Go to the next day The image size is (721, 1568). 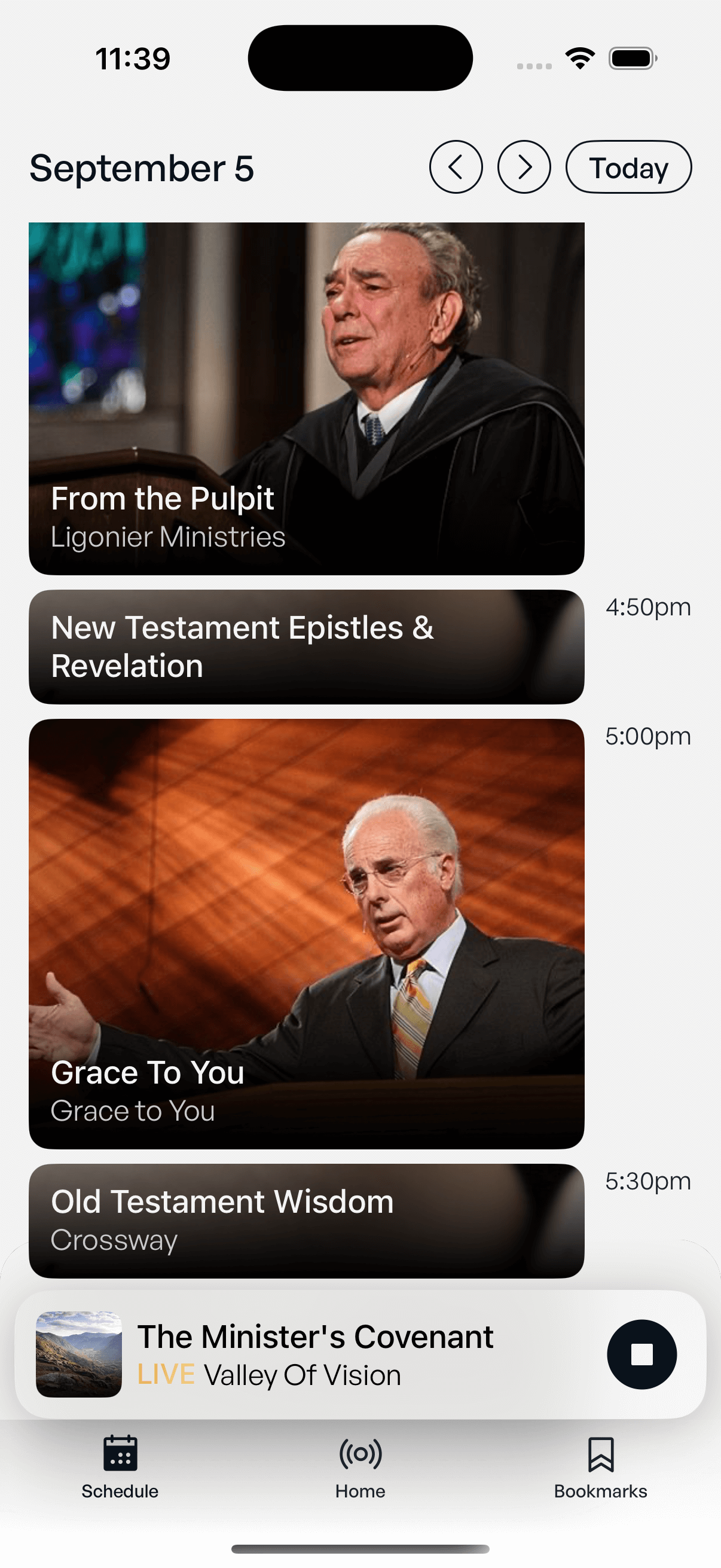click(x=524, y=167)
